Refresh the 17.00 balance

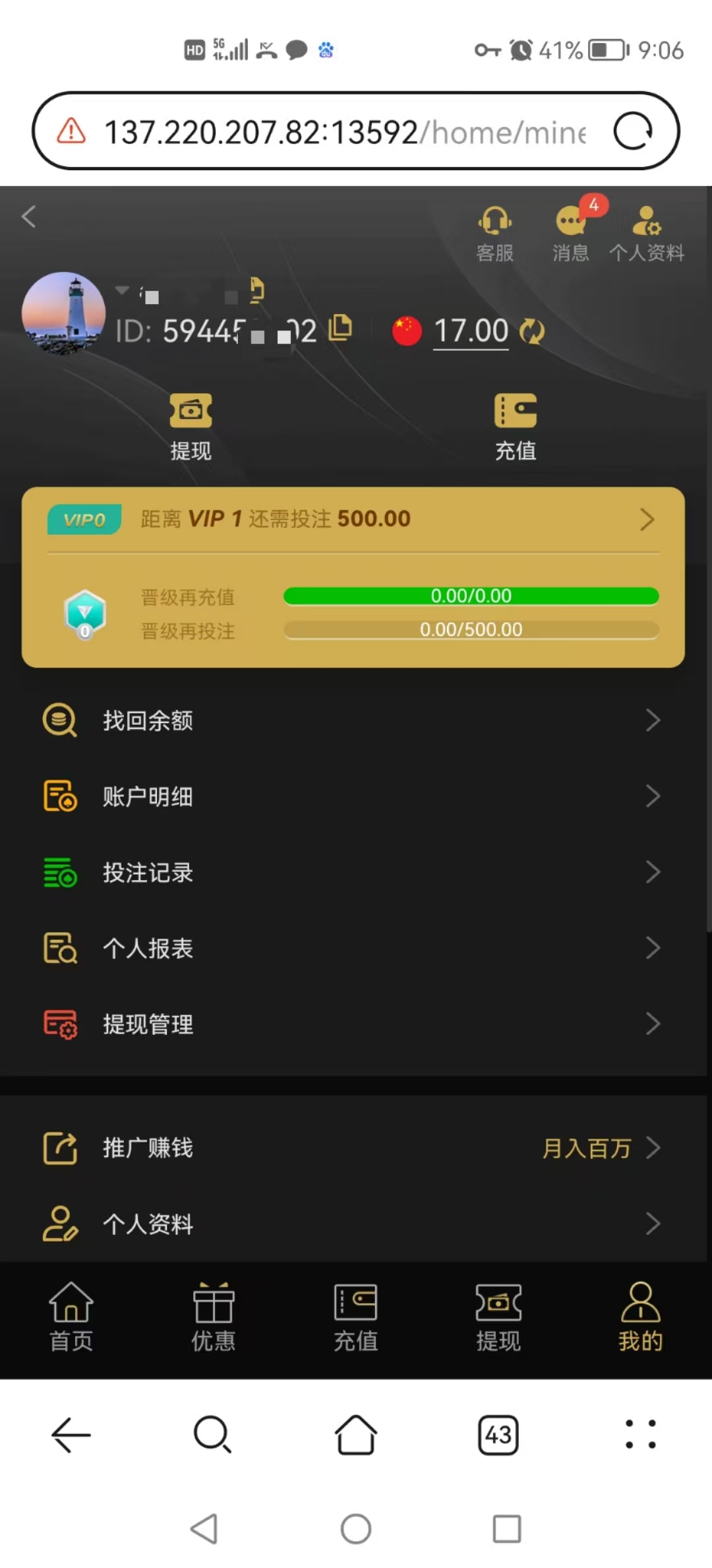tap(531, 331)
